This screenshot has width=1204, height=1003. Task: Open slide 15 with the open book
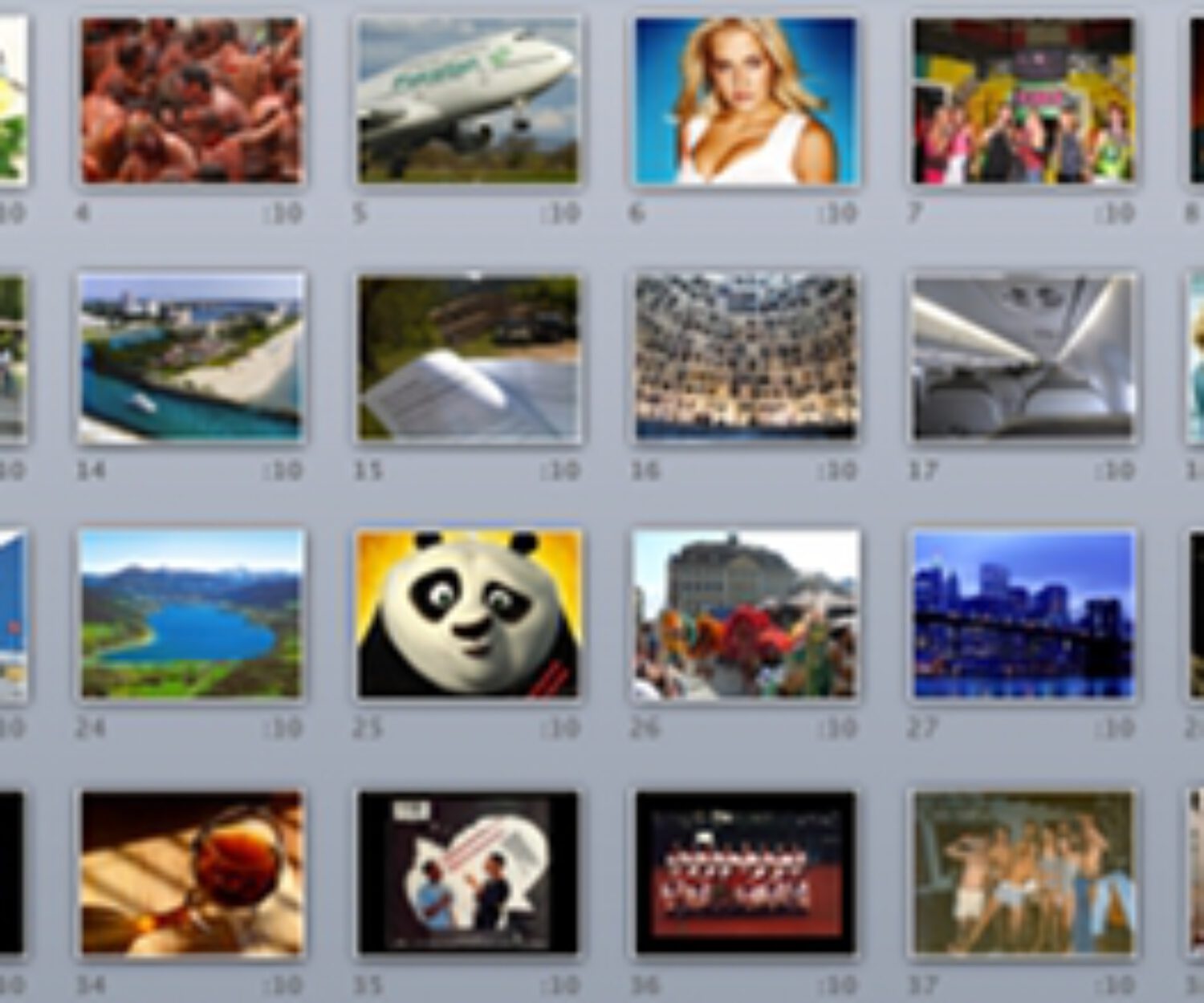[468, 358]
